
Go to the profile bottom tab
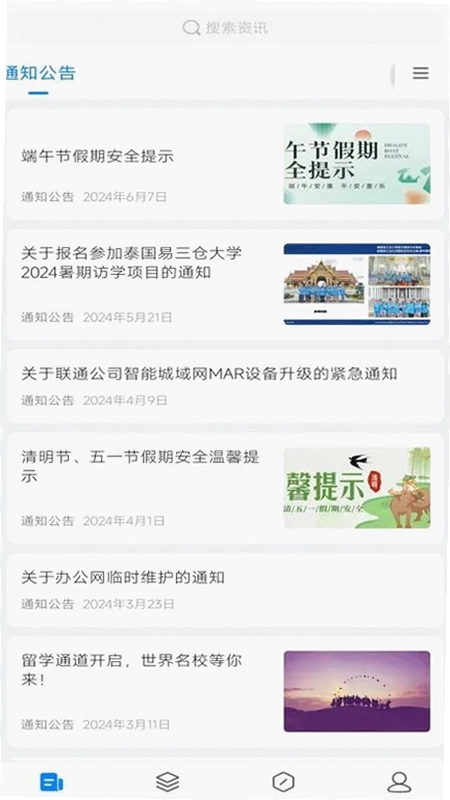[399, 782]
